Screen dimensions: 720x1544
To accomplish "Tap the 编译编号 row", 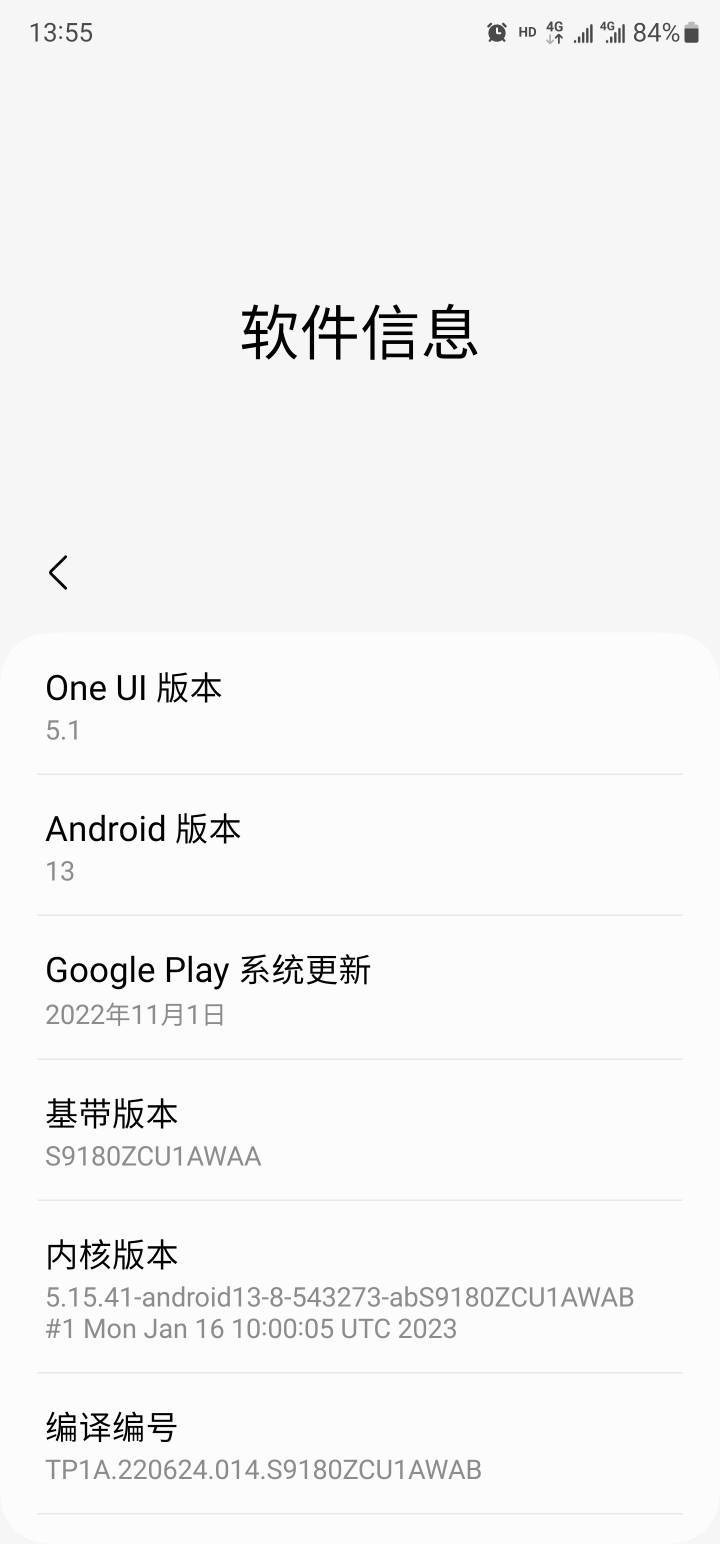I will [360, 1444].
